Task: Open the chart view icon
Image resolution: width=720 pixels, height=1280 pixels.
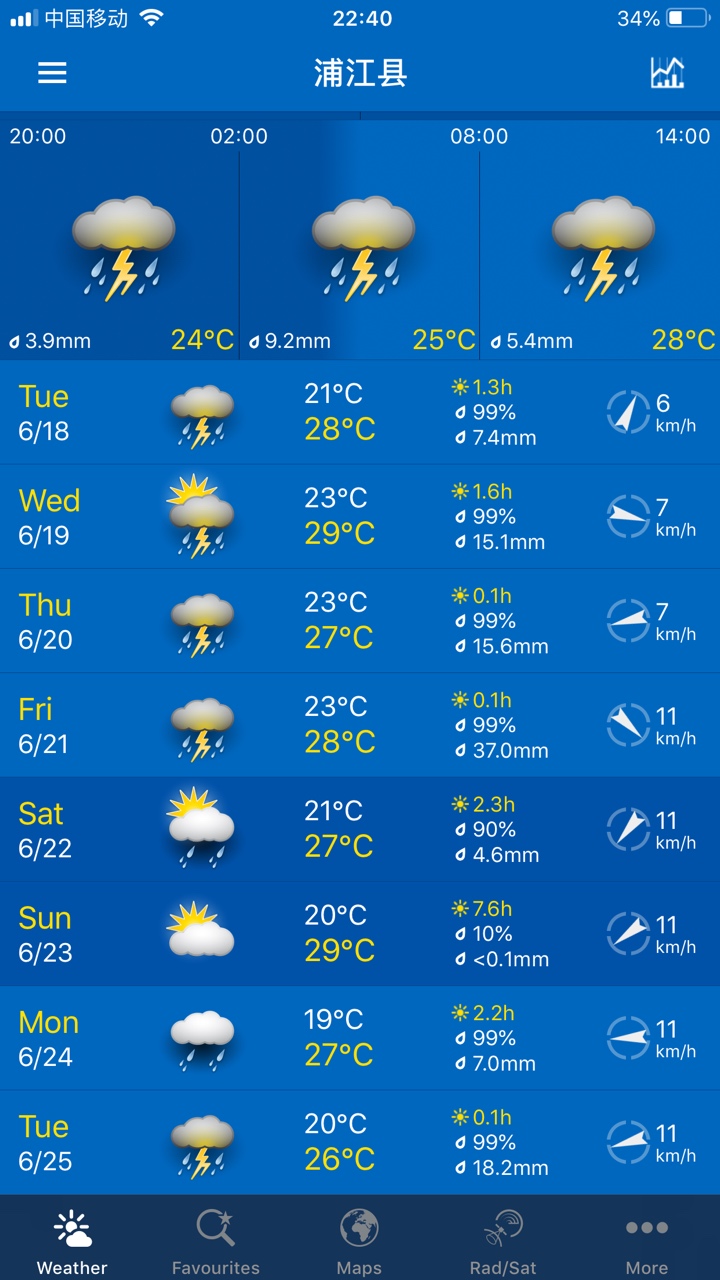Action: pos(667,73)
